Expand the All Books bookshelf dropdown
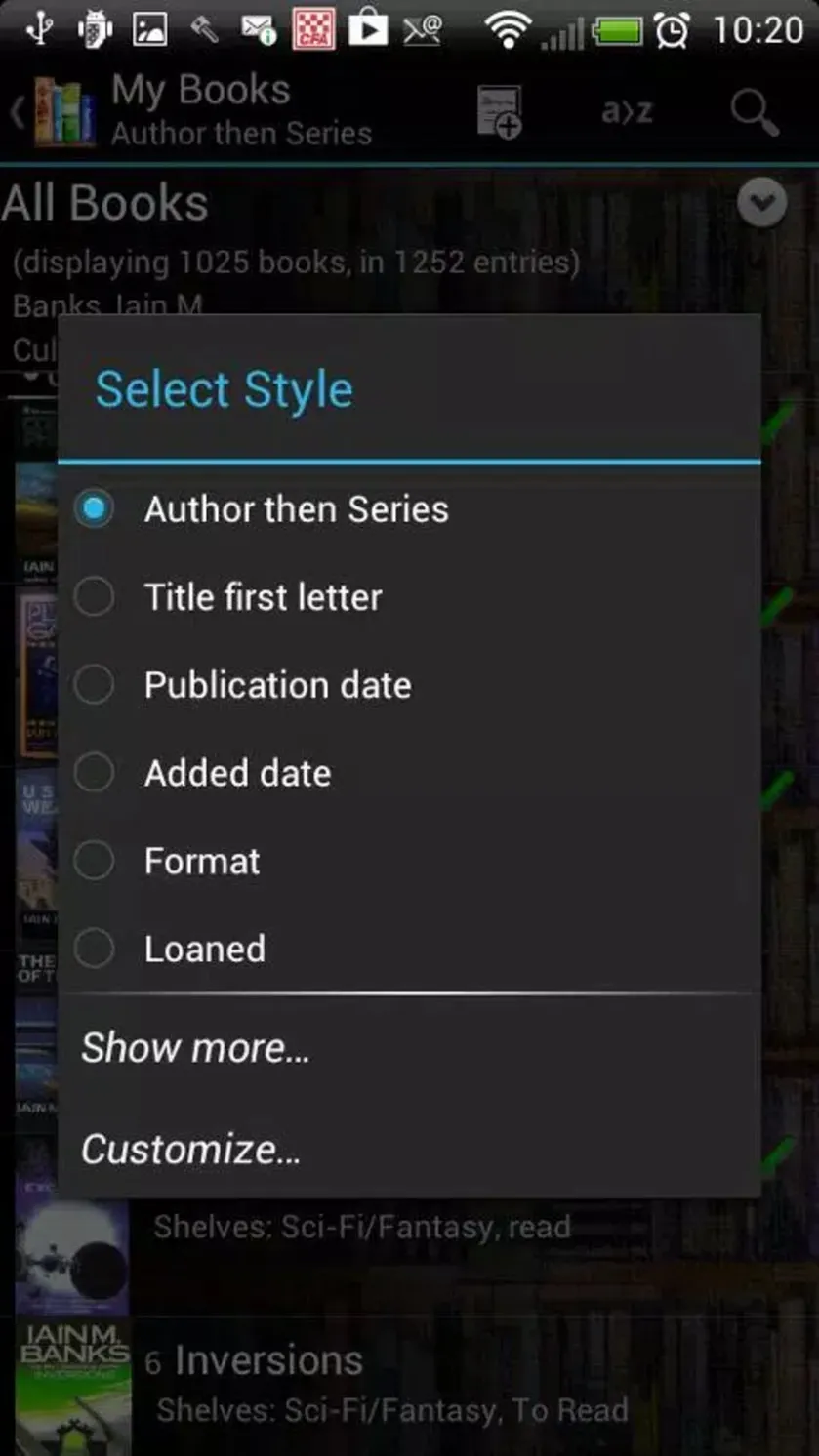This screenshot has width=819, height=1456. (x=761, y=203)
